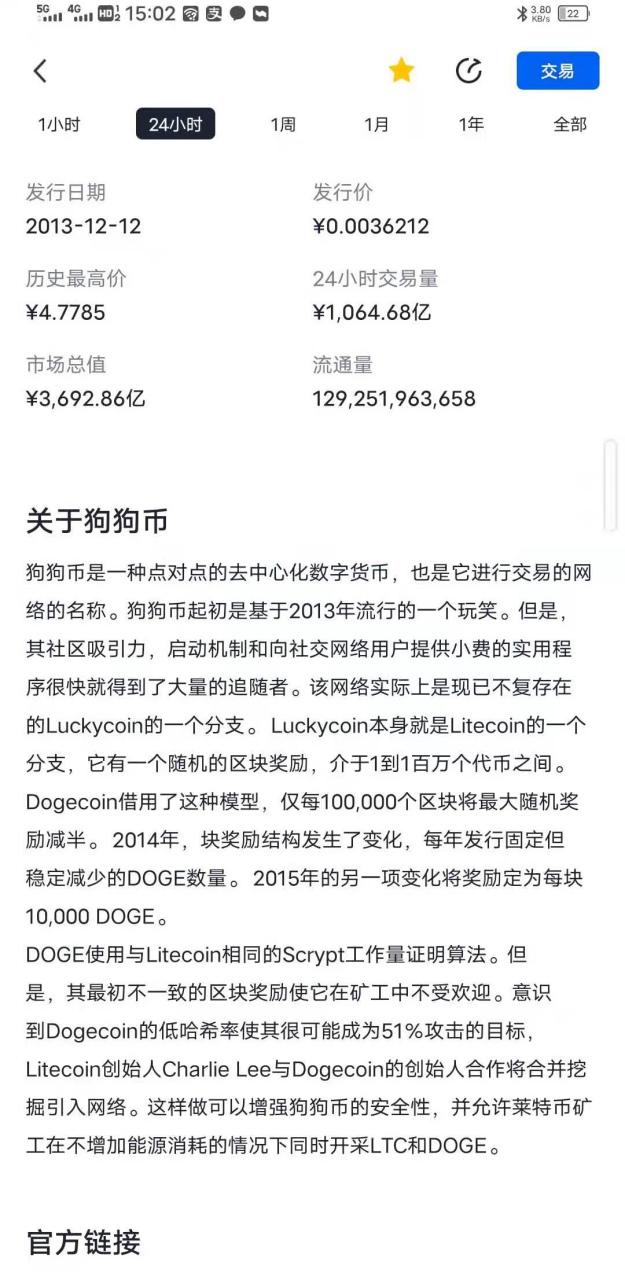Screen dimensions: 625x1280
Task: Toggle the yellow favorite star
Action: click(x=401, y=70)
